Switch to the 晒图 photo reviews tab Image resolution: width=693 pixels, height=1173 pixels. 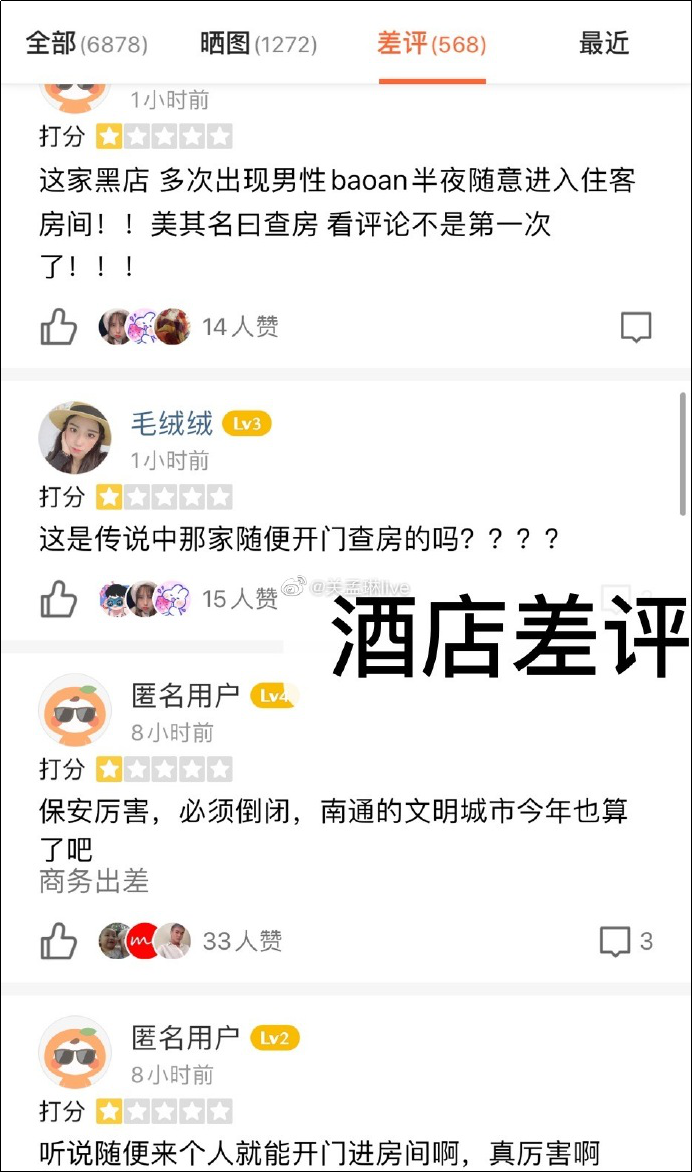pos(258,43)
